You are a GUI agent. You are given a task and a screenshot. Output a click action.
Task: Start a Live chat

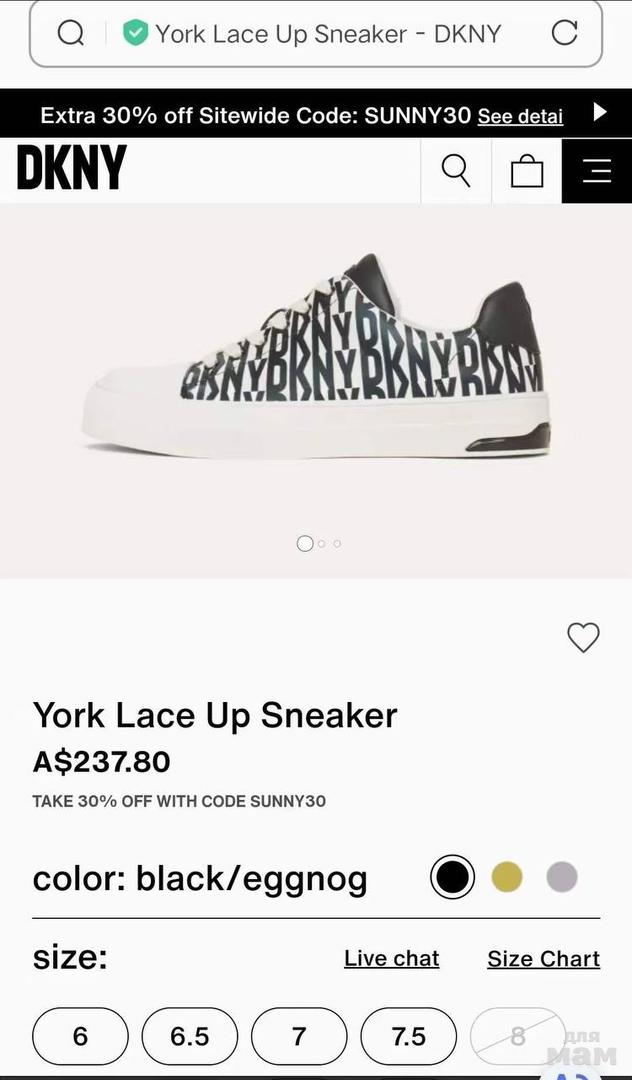coord(391,958)
